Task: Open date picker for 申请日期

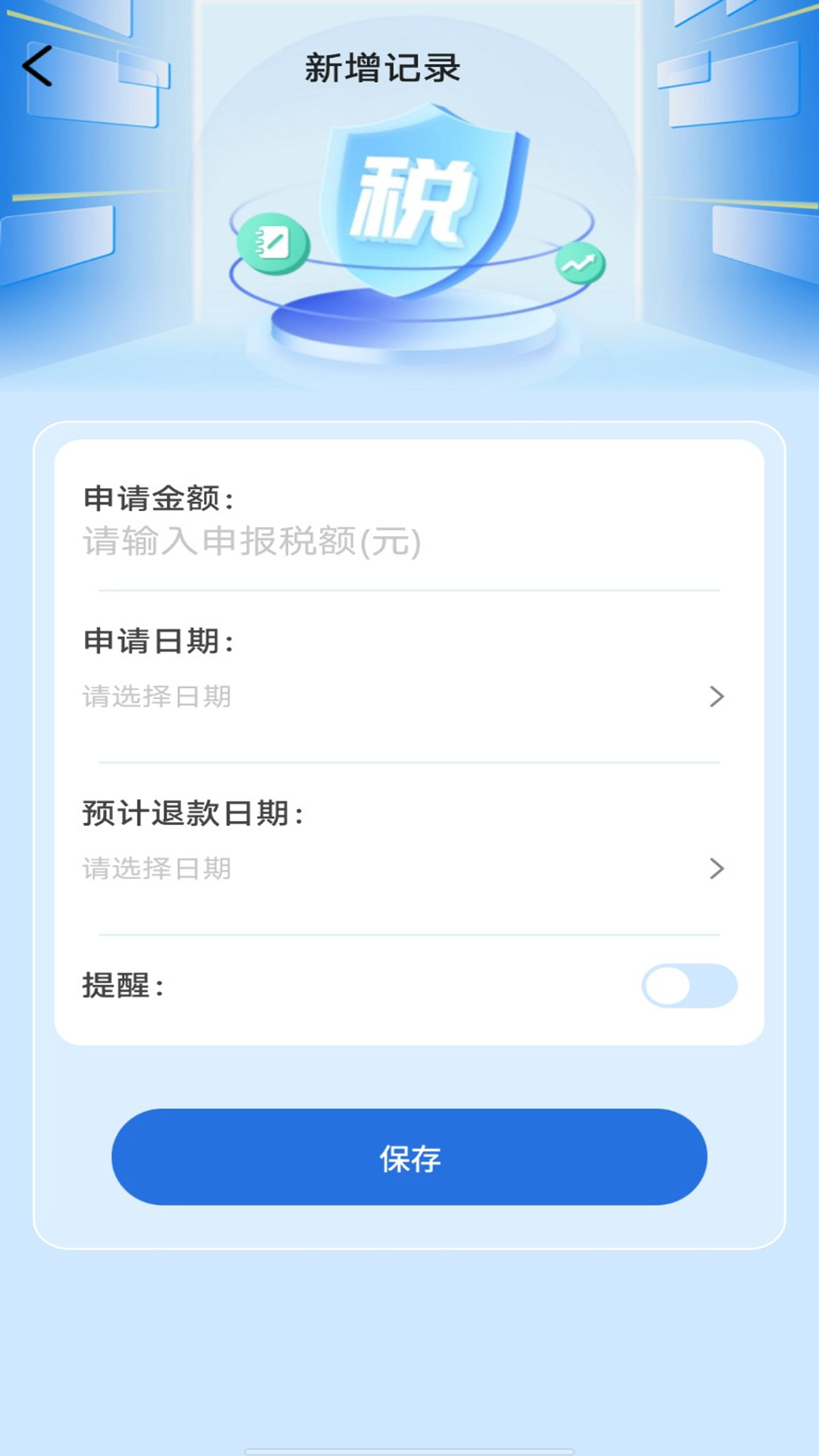Action: [x=403, y=696]
